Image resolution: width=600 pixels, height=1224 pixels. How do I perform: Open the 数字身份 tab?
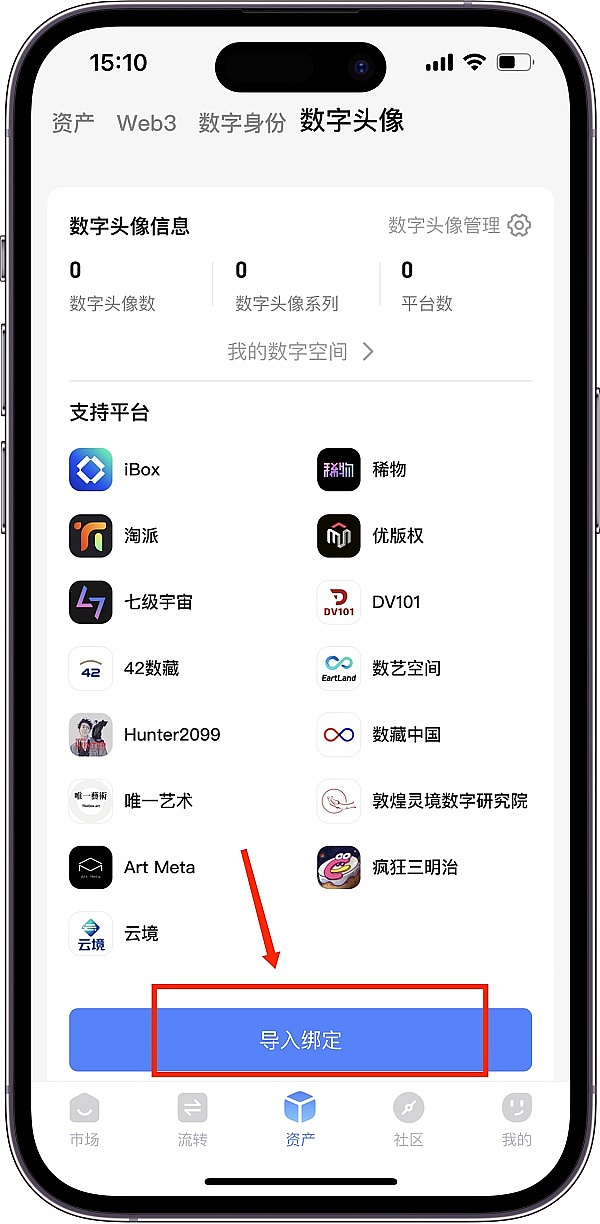241,123
